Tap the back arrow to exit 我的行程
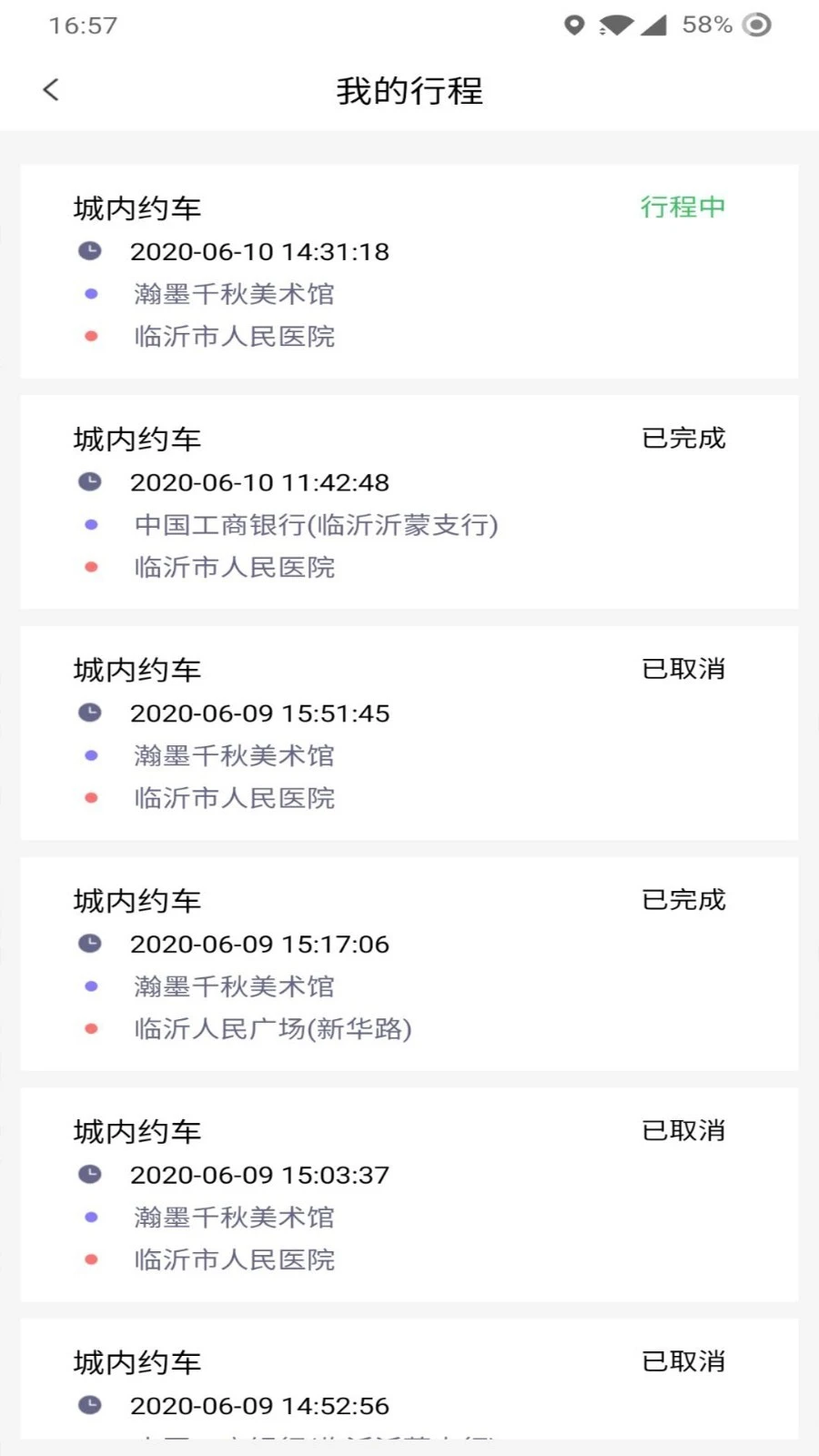Viewport: 819px width, 1456px height. (x=50, y=90)
